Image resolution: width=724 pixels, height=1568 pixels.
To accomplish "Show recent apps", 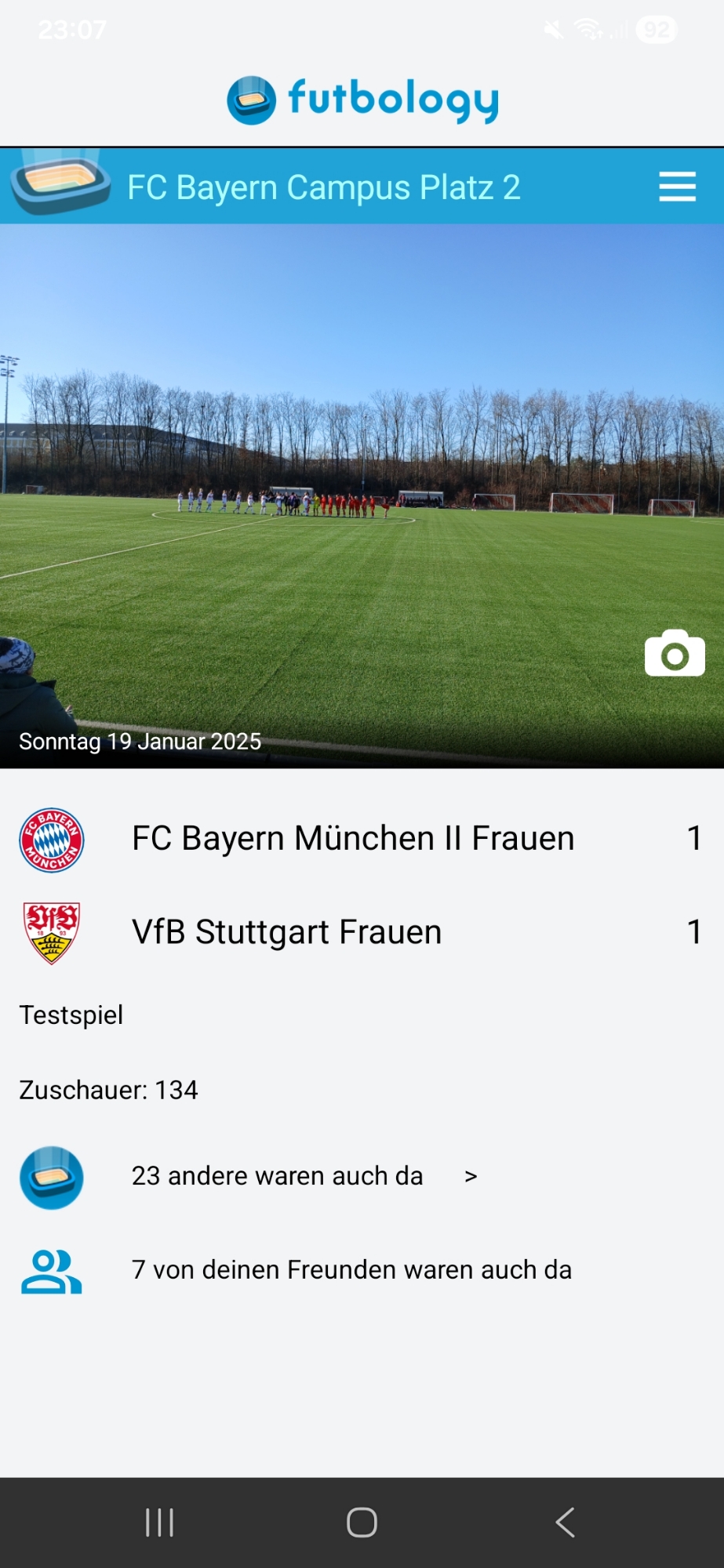I will point(159,1523).
